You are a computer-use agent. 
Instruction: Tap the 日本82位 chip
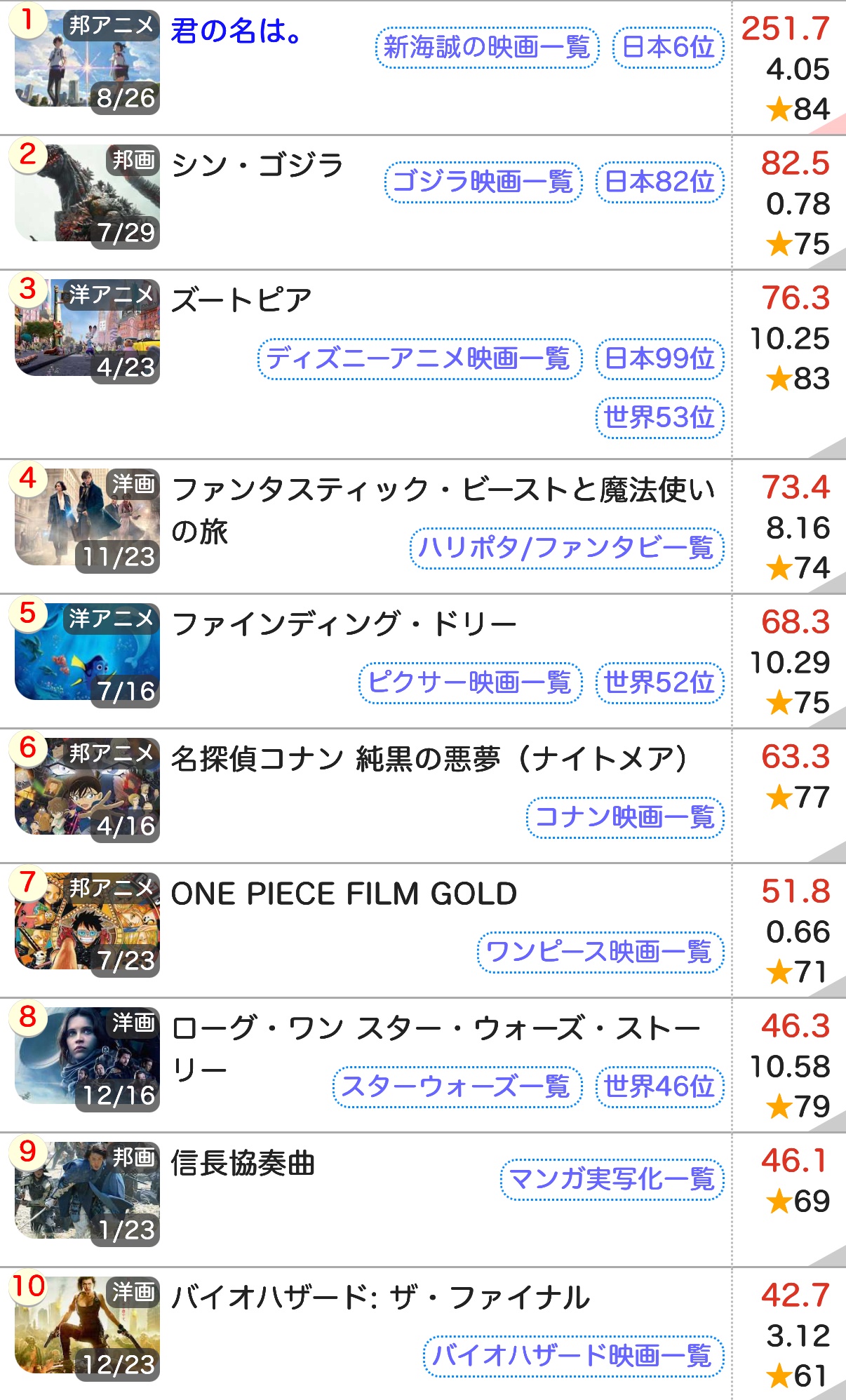coord(659,182)
